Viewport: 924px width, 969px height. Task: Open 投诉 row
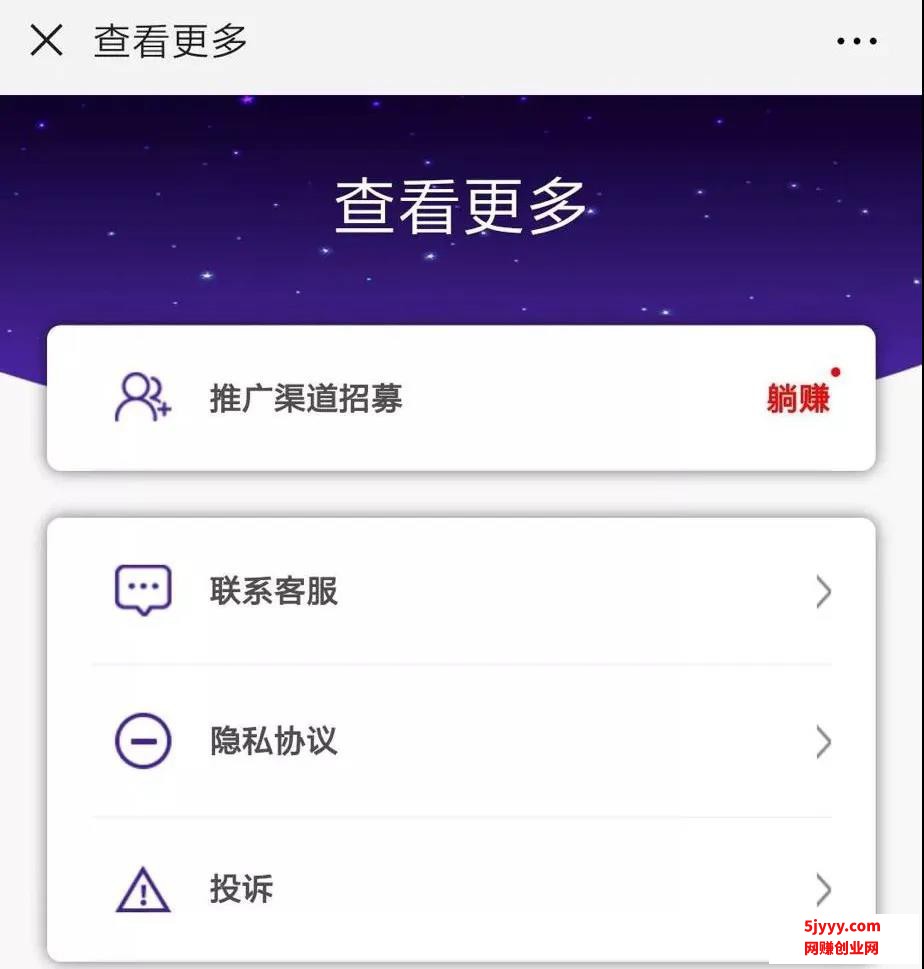point(460,888)
